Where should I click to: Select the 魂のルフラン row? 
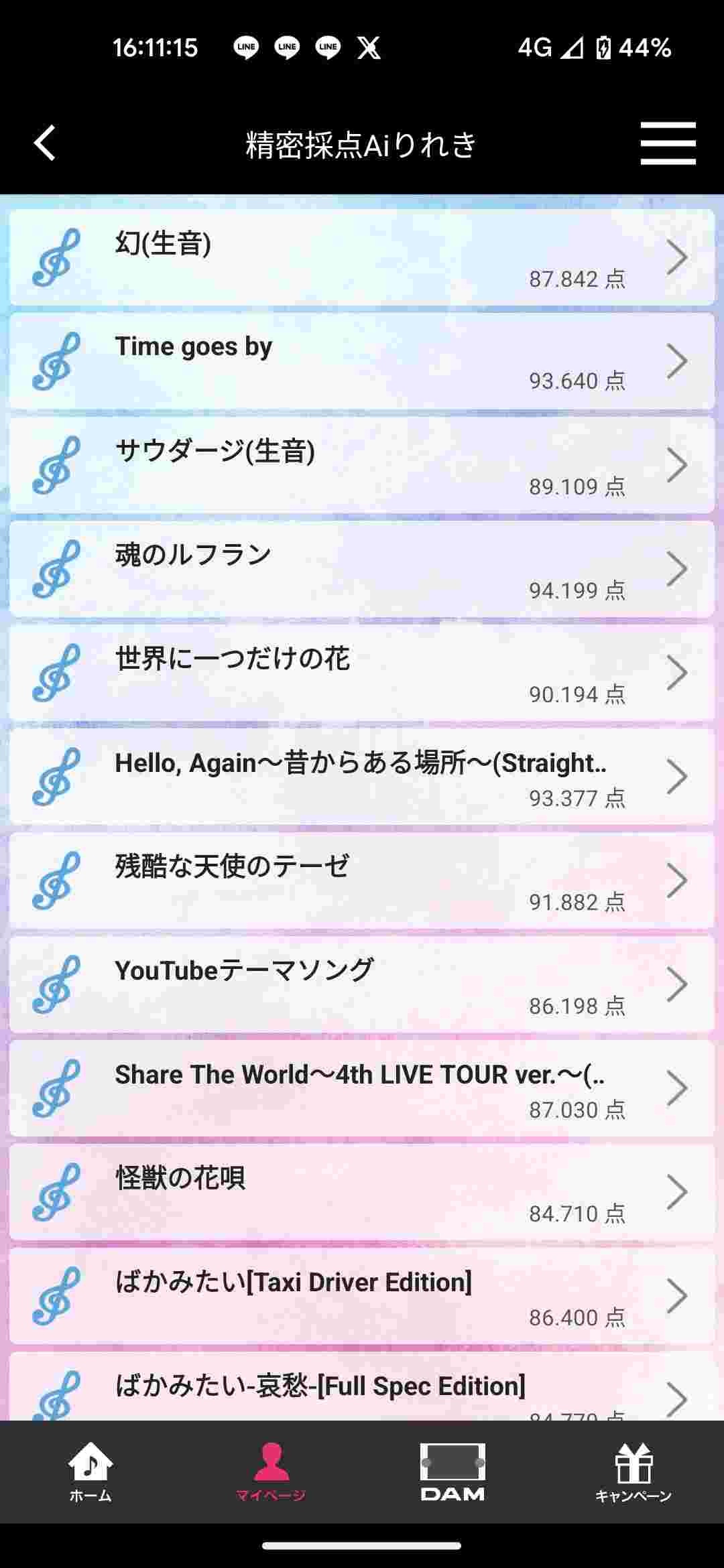click(x=362, y=569)
